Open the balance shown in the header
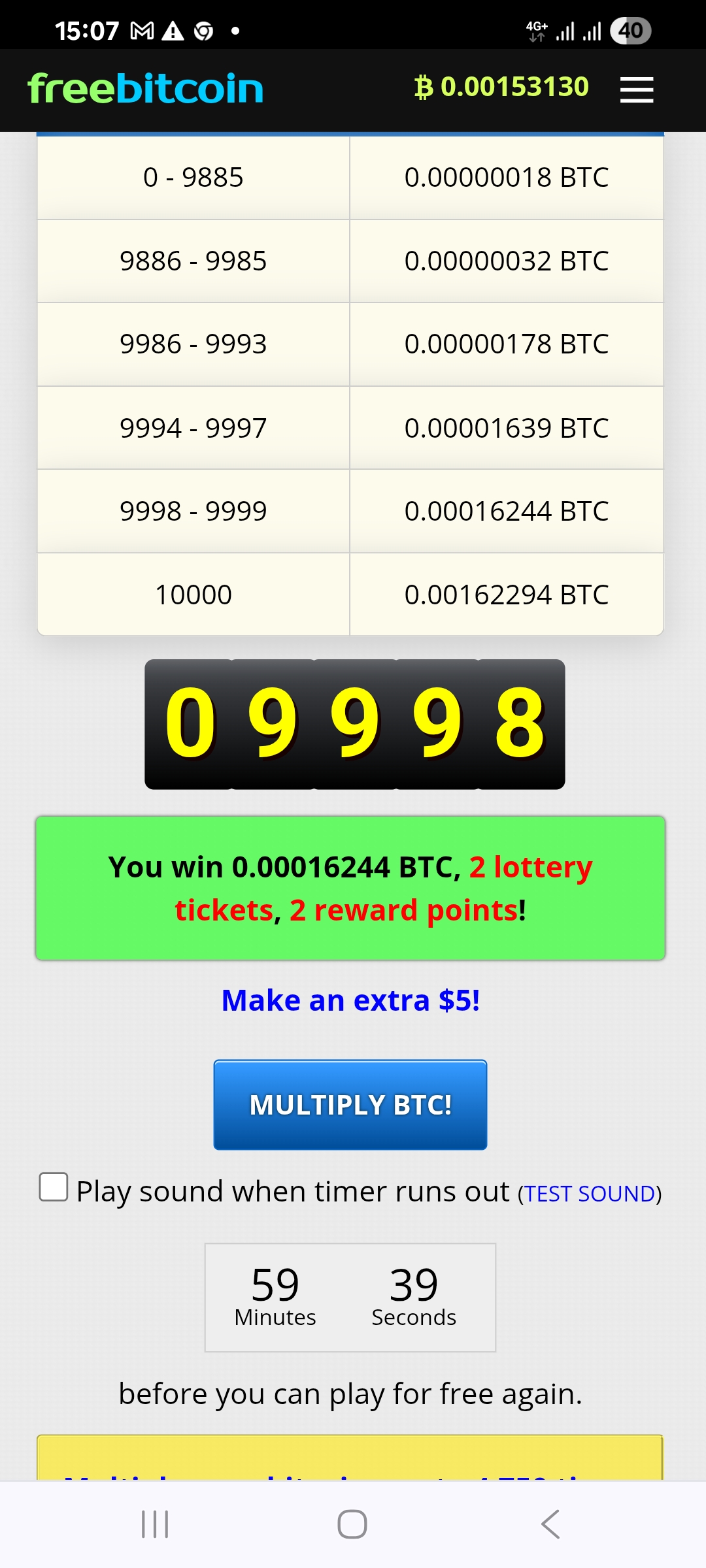 point(501,87)
